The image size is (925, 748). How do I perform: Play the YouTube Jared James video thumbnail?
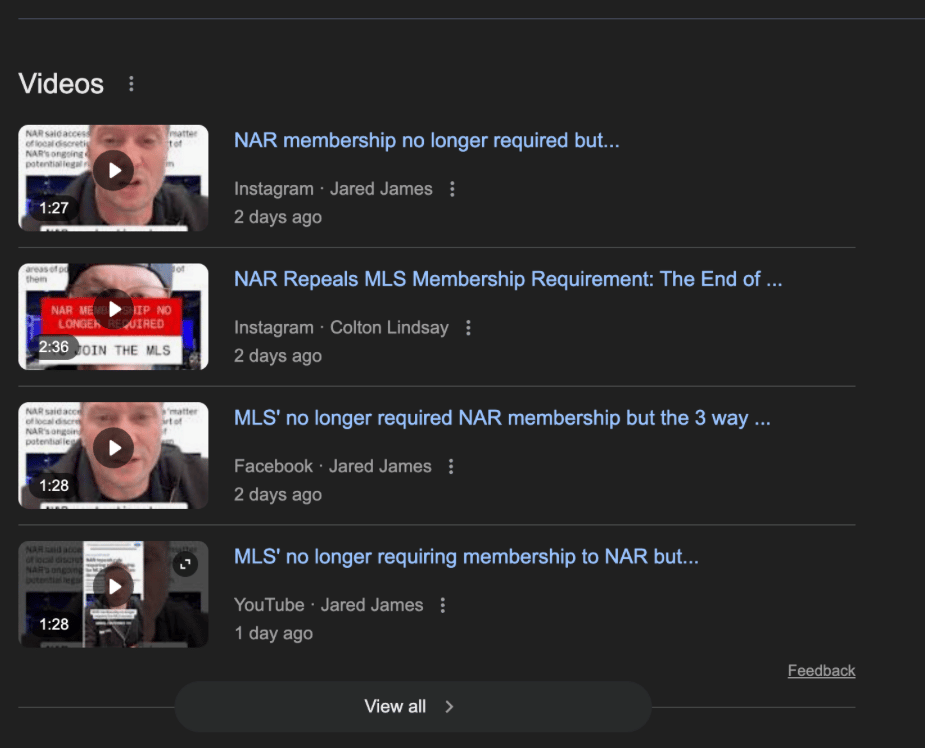(114, 587)
